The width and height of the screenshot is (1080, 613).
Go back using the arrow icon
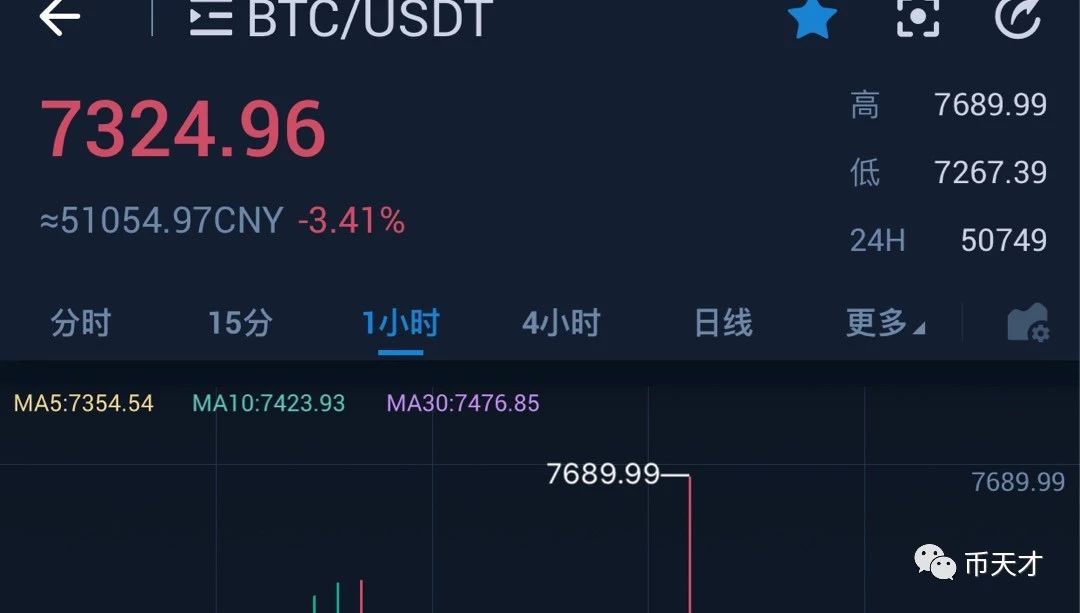pos(60,17)
